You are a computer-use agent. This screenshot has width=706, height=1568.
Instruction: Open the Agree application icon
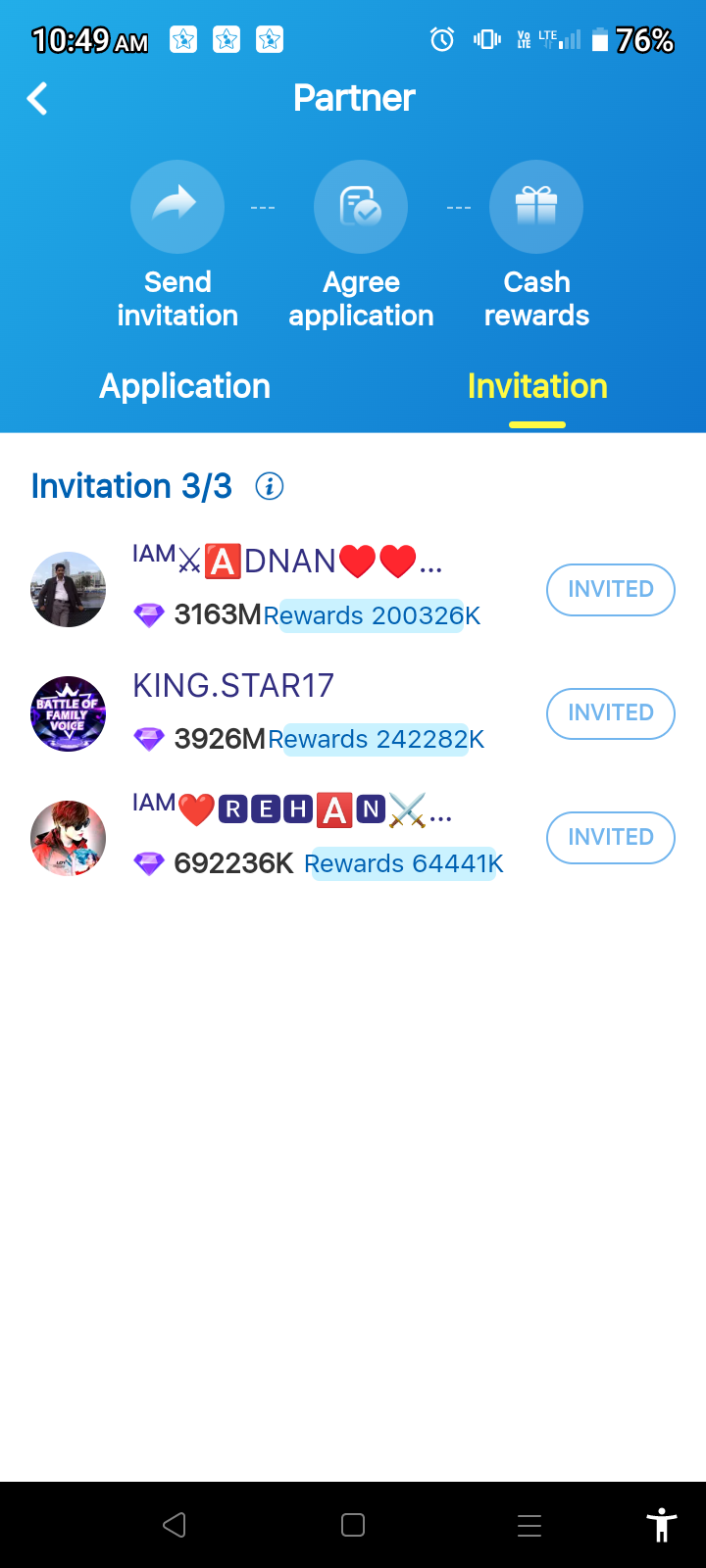[360, 207]
